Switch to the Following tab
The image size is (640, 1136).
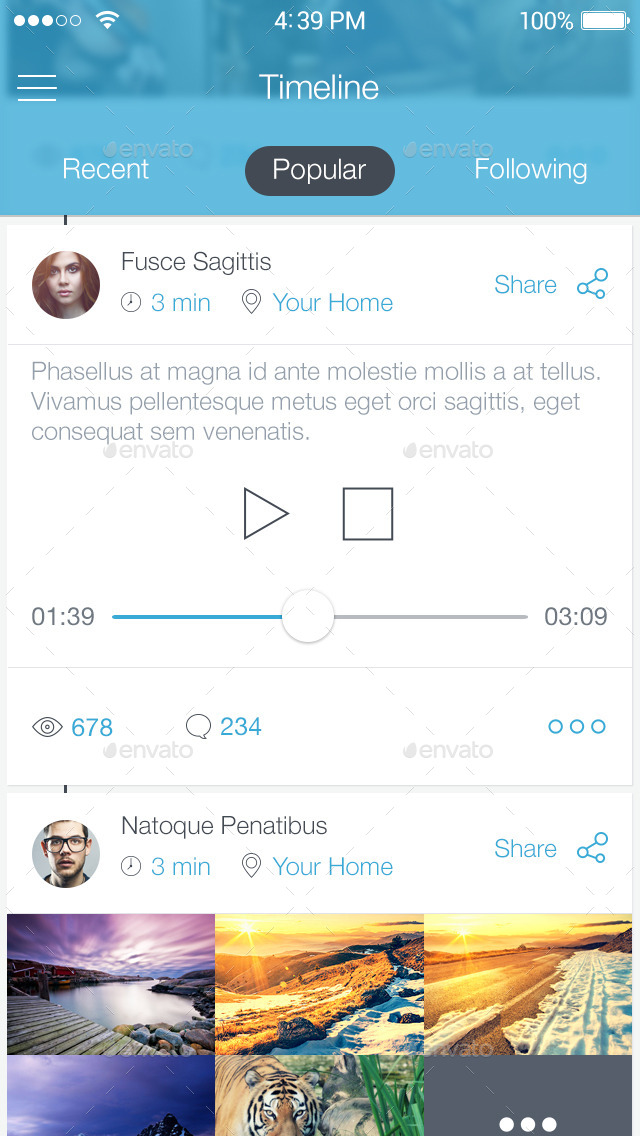click(x=530, y=170)
